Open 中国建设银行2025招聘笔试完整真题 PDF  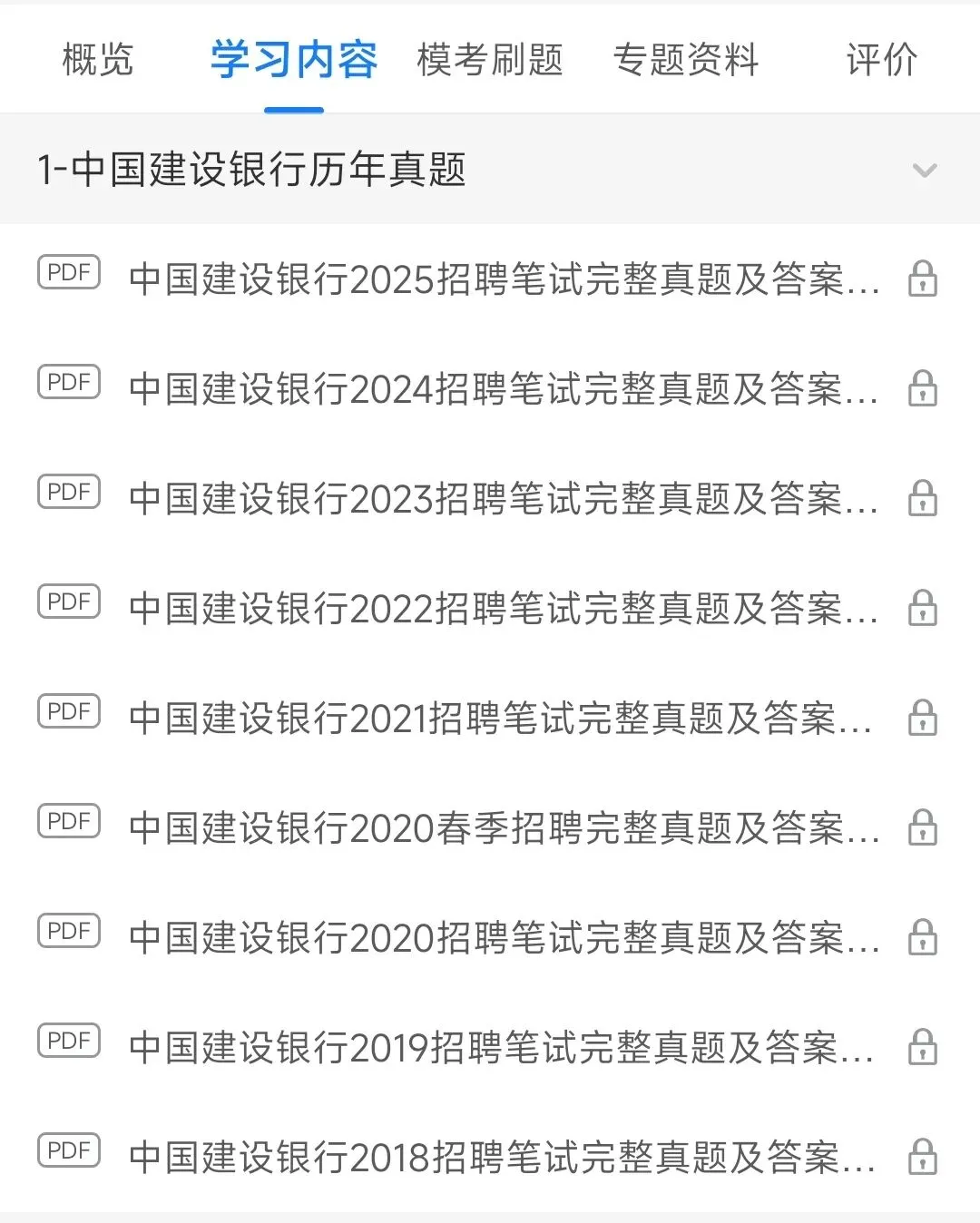pos(504,279)
